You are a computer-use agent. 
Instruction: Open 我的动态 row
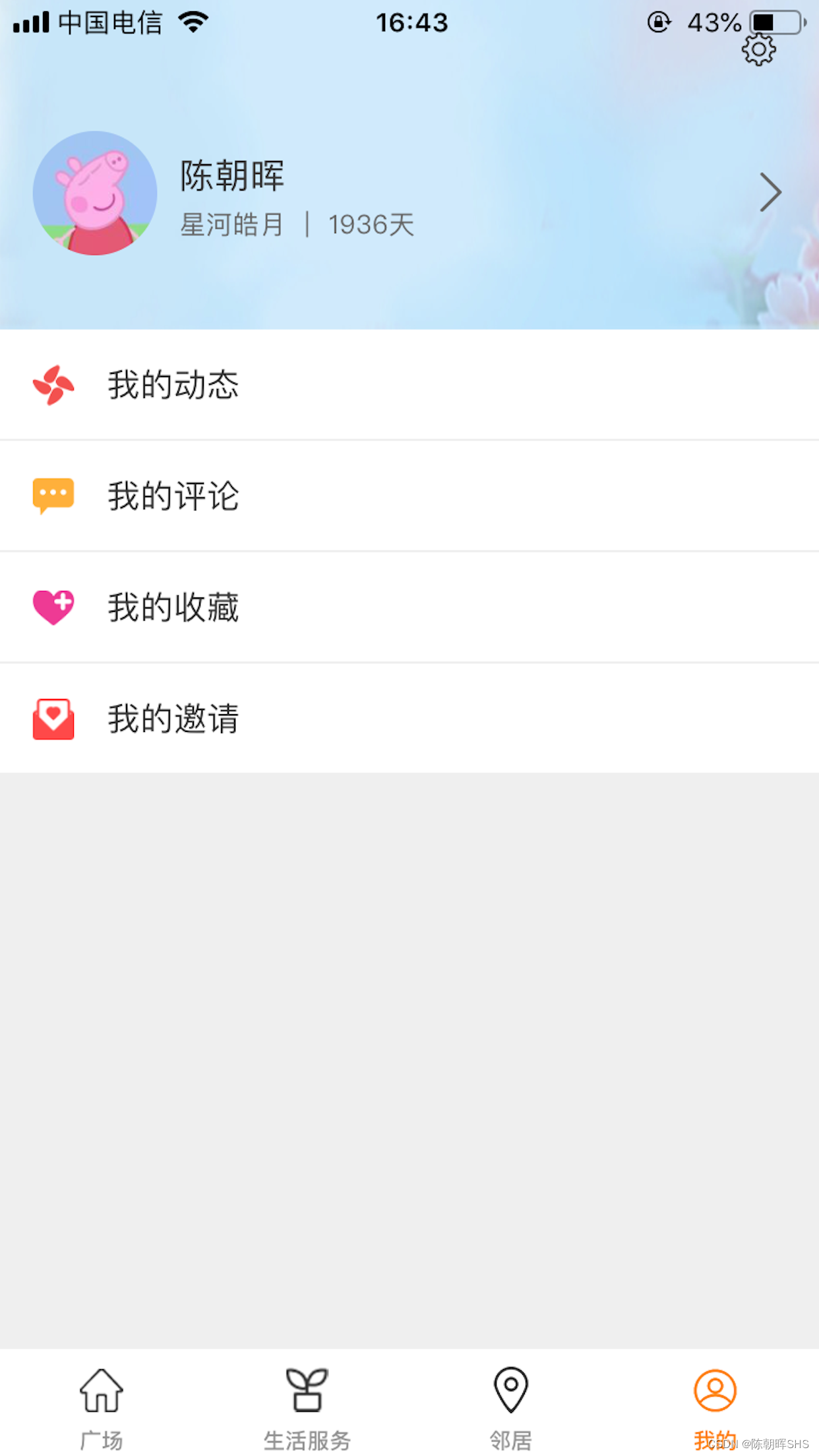[409, 385]
